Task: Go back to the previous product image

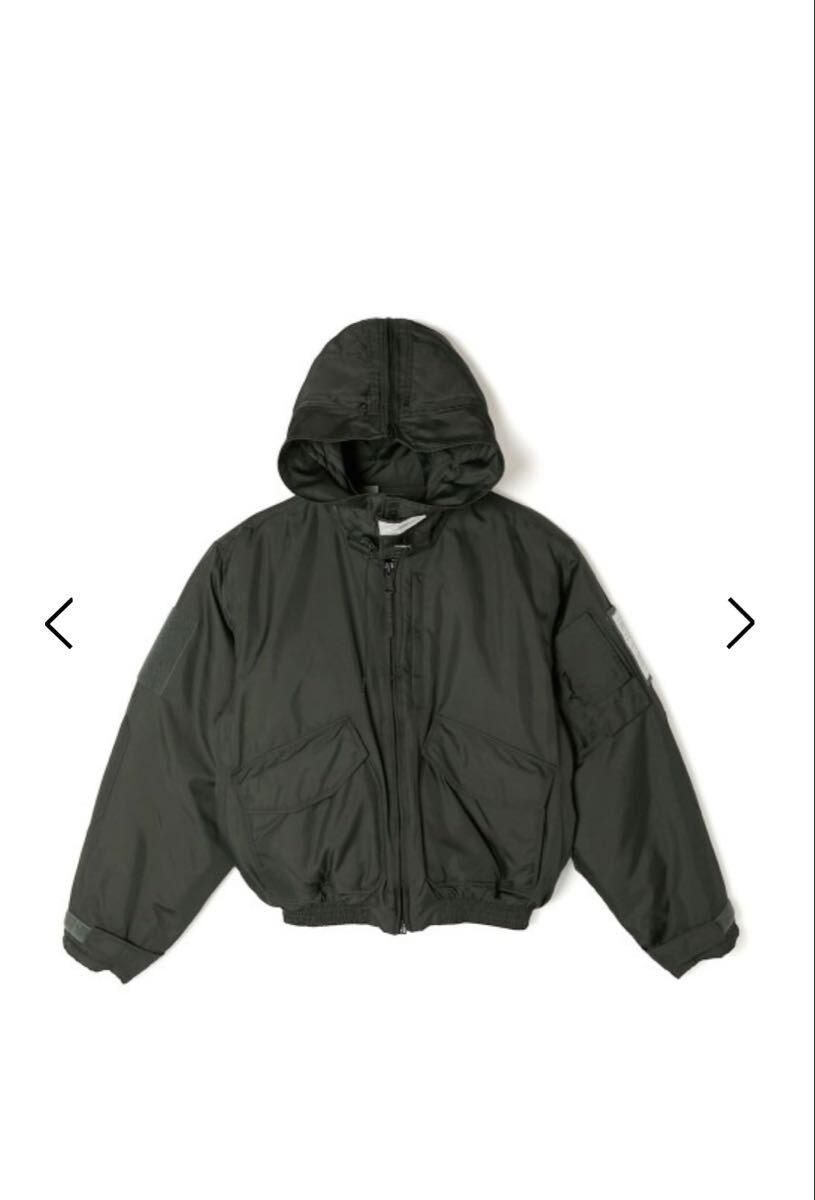Action: tap(60, 623)
